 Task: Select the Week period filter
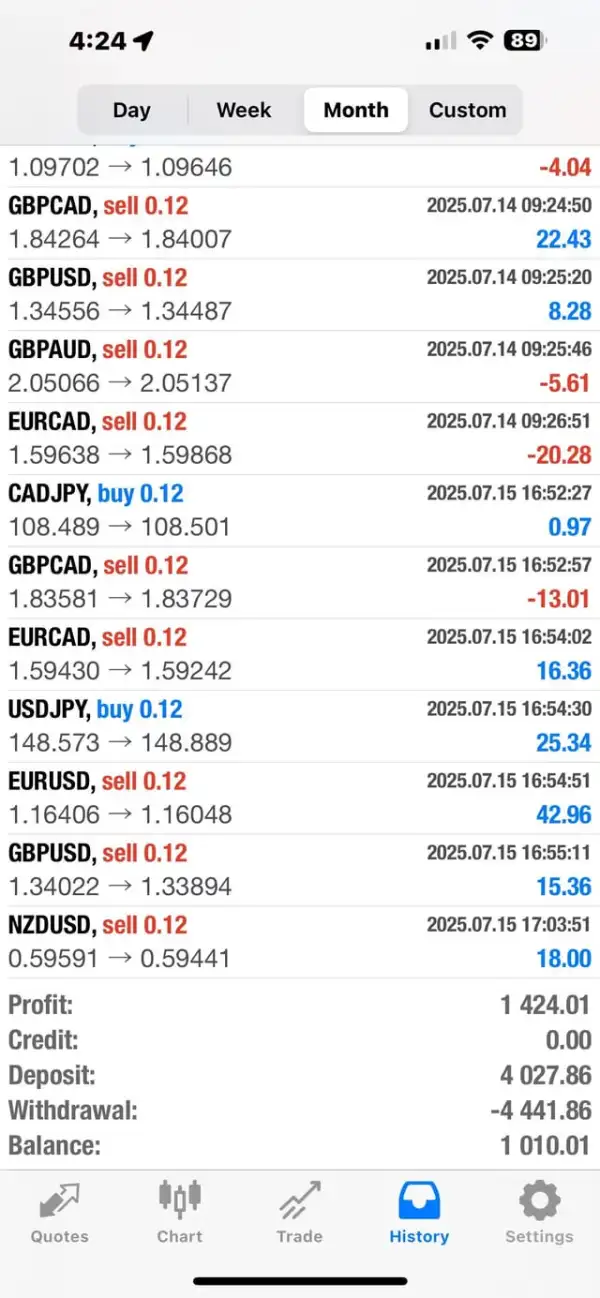(x=244, y=110)
